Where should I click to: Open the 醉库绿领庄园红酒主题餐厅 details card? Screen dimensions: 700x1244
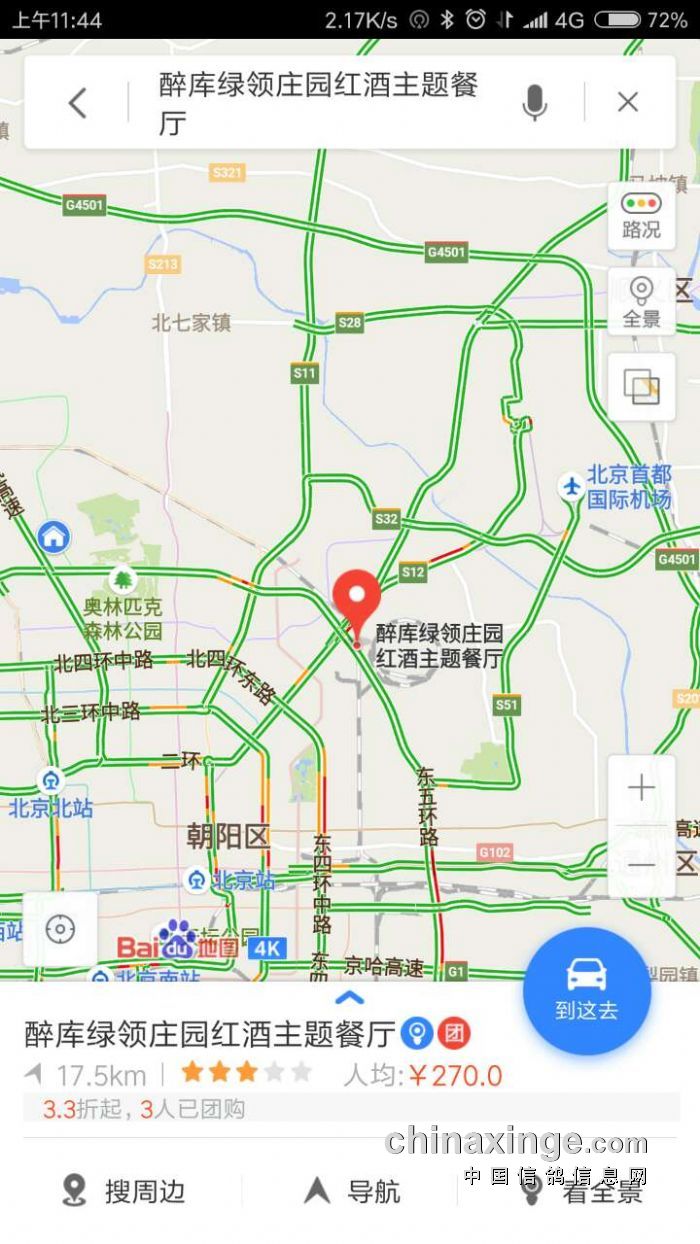(x=210, y=1034)
